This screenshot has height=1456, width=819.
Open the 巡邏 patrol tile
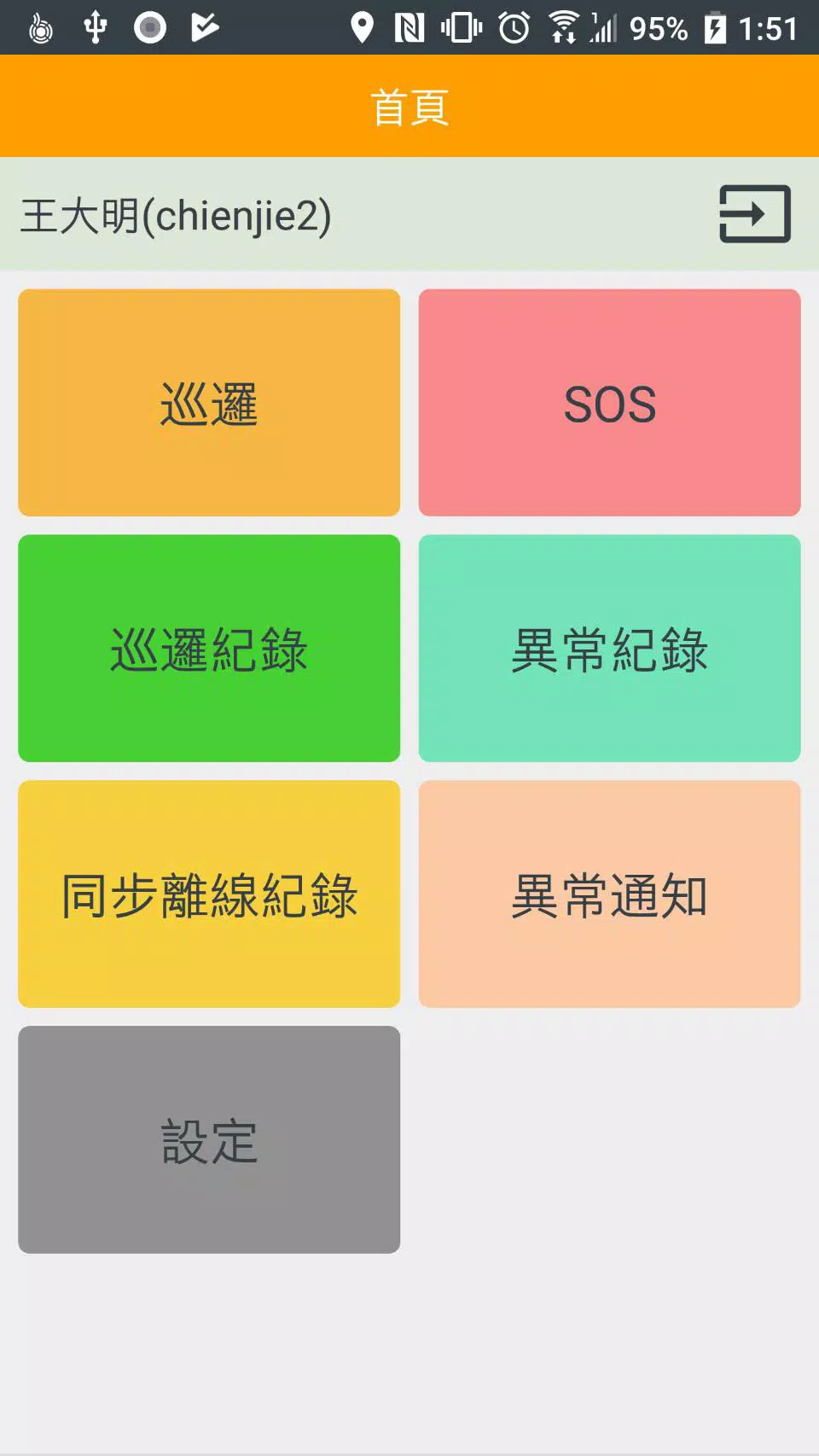(x=209, y=403)
